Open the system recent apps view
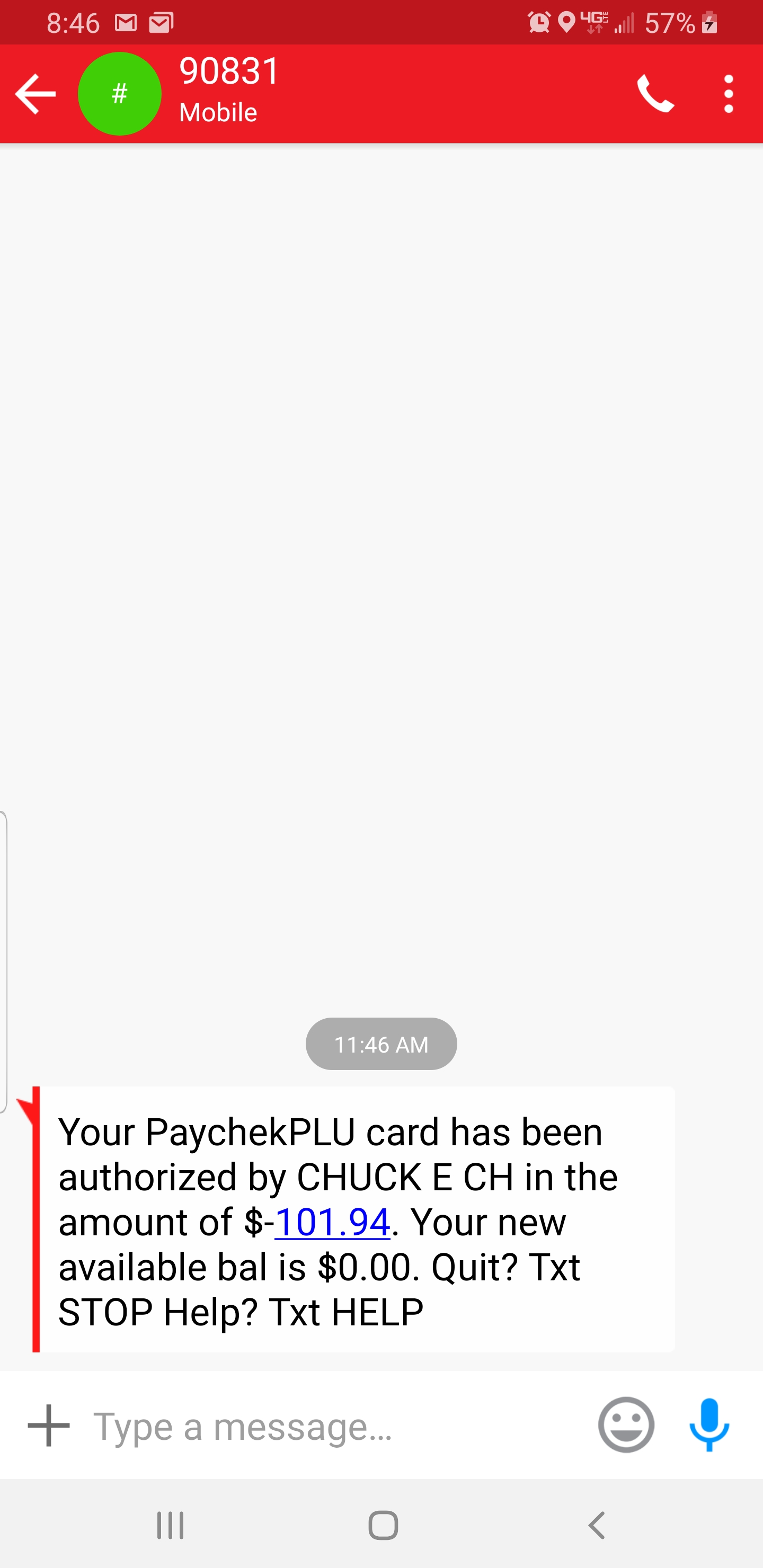The height and width of the screenshot is (1568, 763). [x=171, y=1526]
